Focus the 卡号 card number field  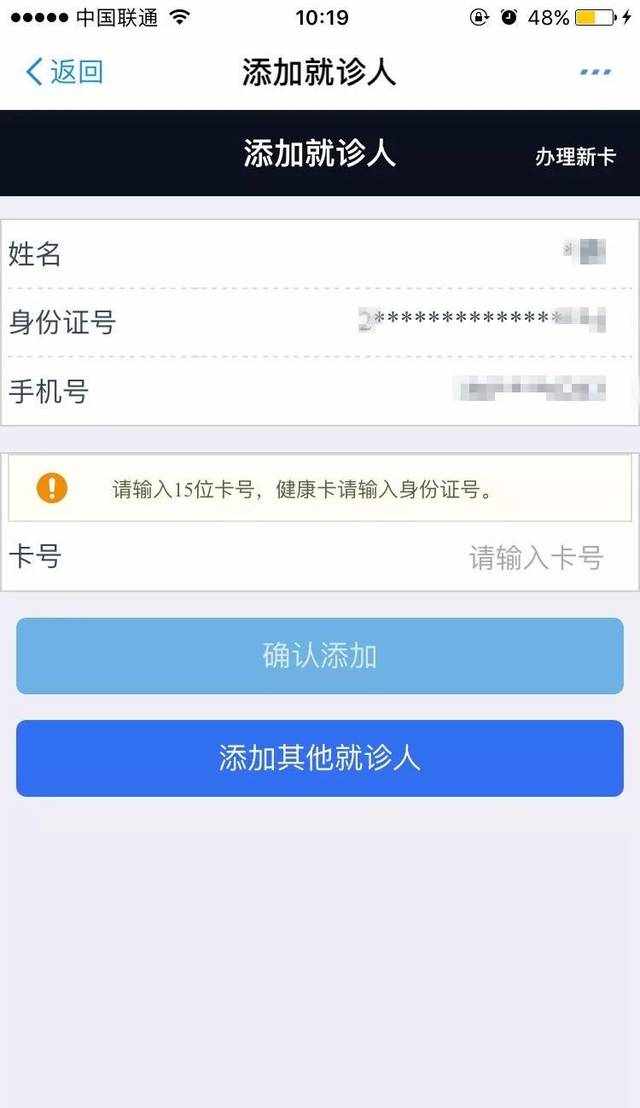point(320,558)
